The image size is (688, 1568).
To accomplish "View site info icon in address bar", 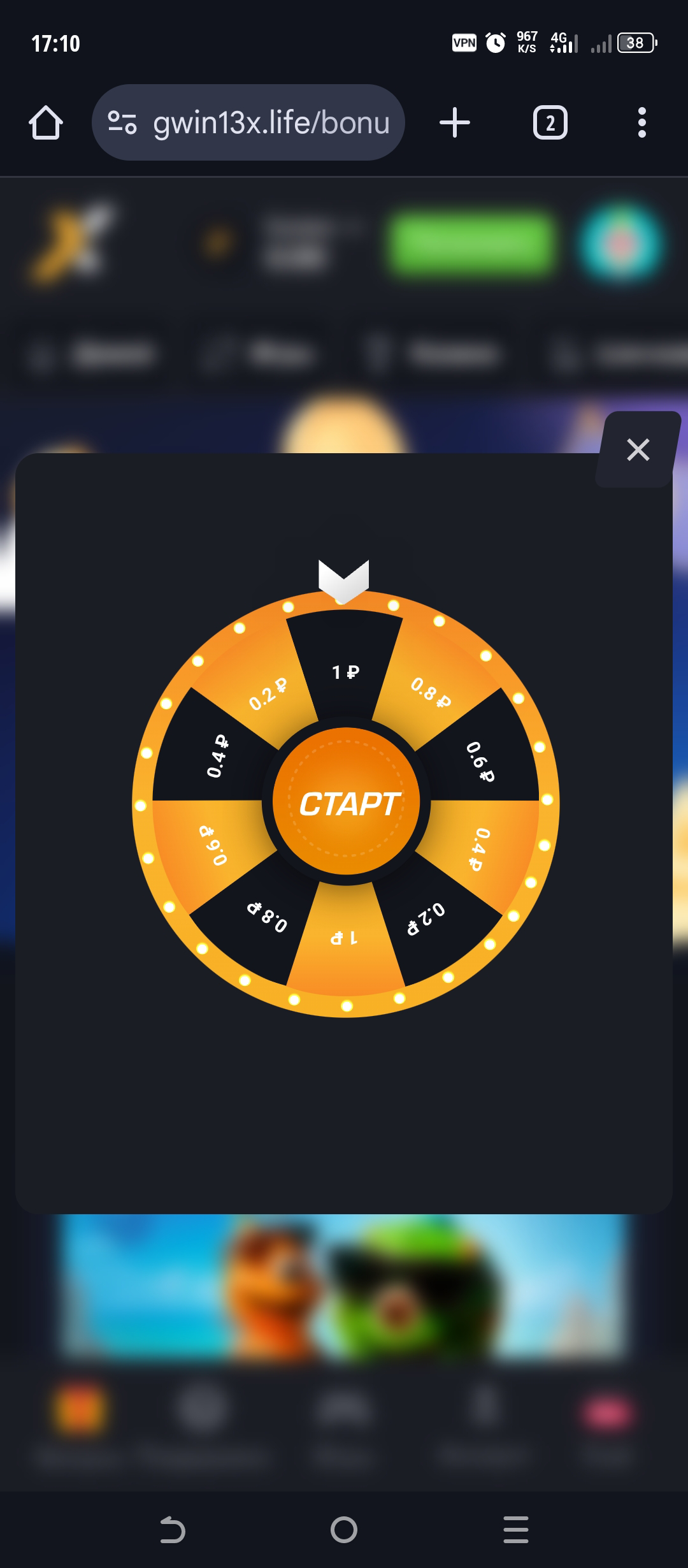I will pyautogui.click(x=122, y=122).
